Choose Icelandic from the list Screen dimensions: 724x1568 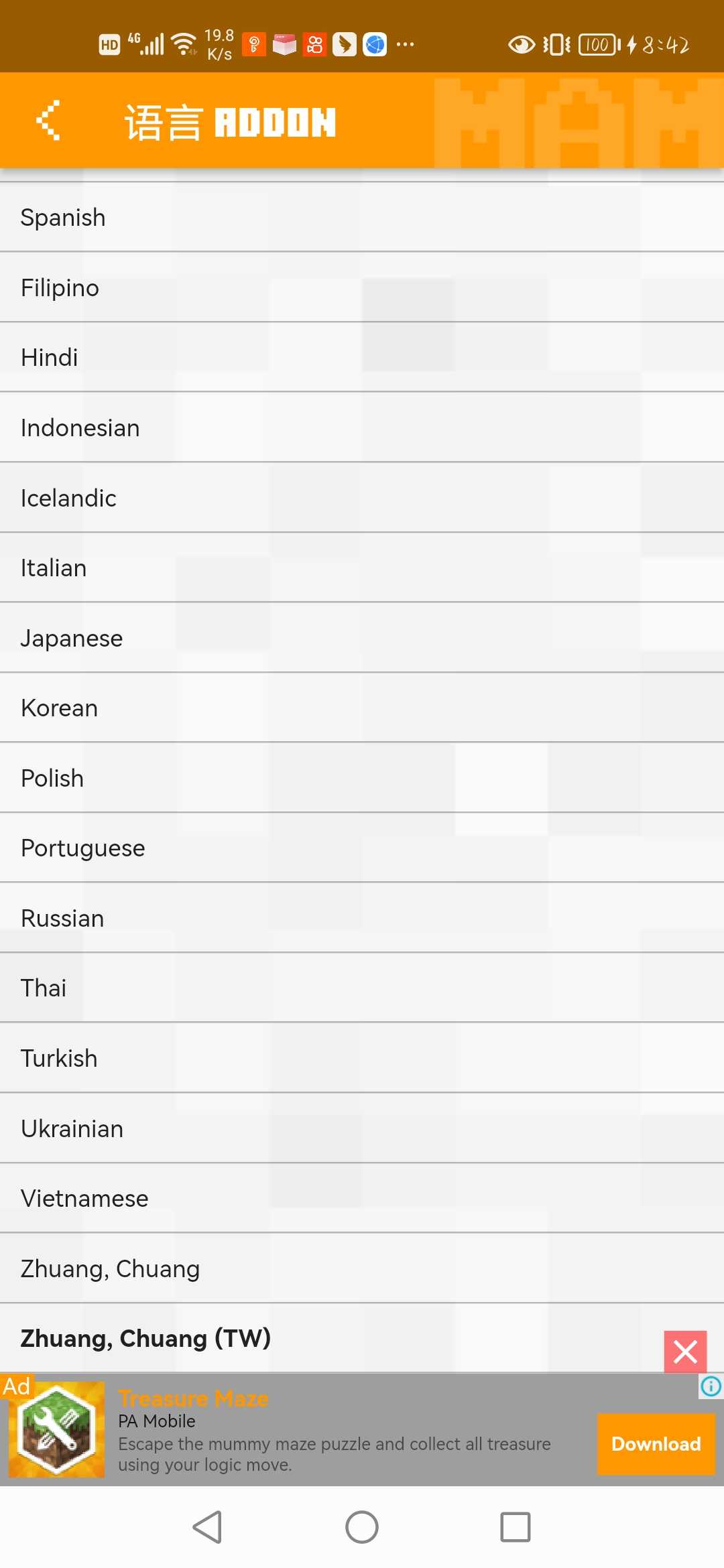[x=362, y=498]
